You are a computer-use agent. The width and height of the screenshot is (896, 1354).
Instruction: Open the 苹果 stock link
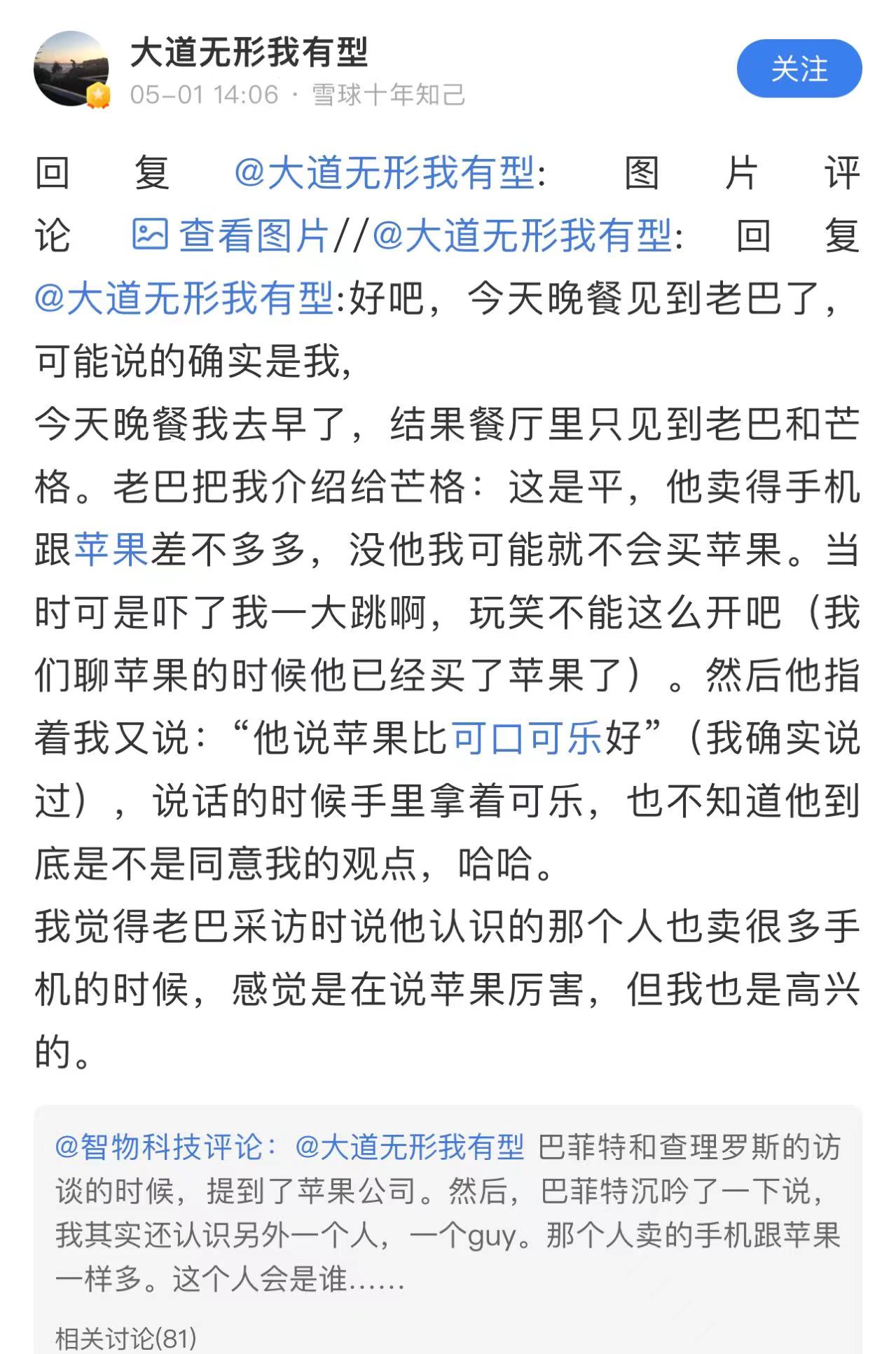(x=111, y=549)
